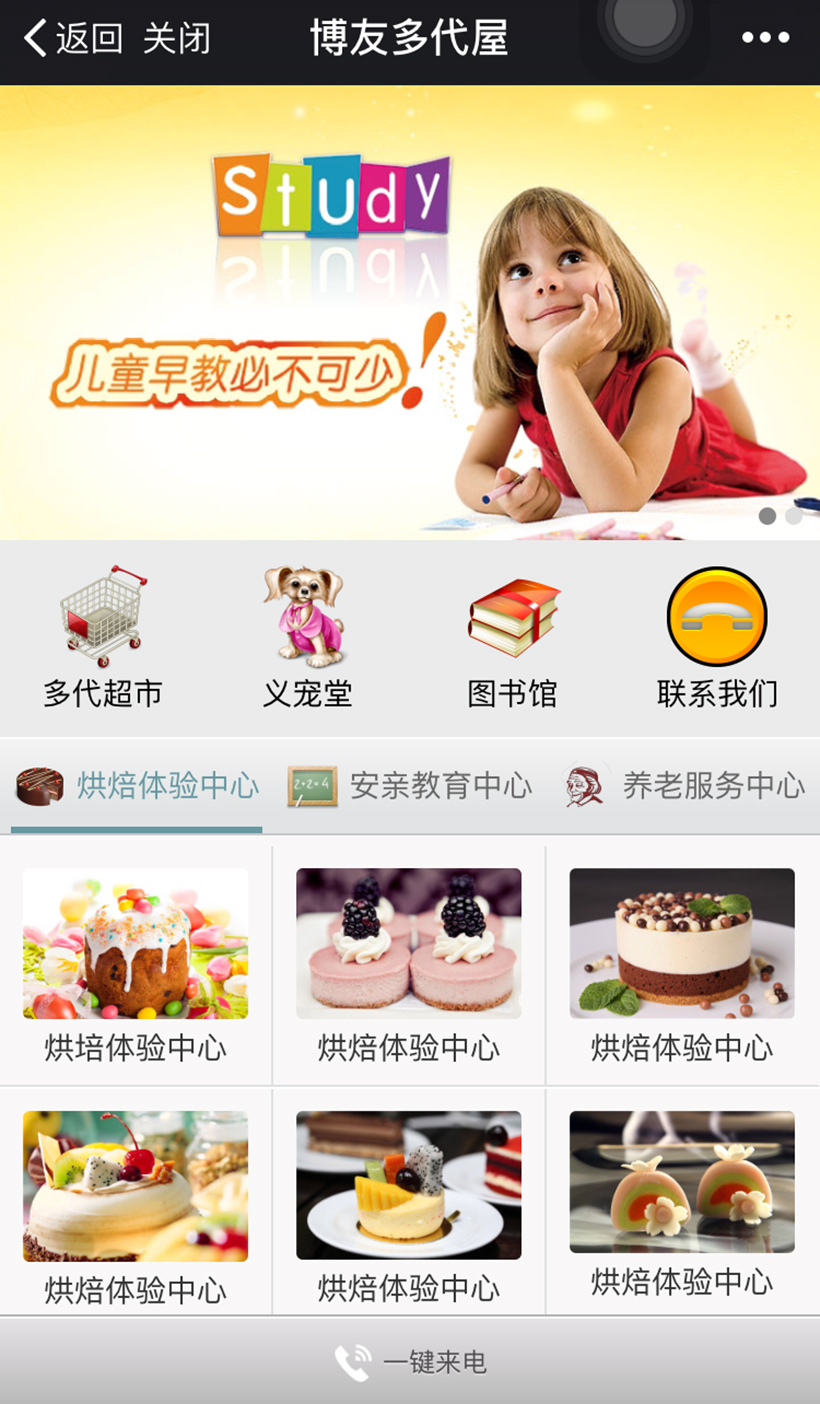This screenshot has width=820, height=1404.
Task: Switch to the 烘焙体验中心 tab
Action: [138, 787]
